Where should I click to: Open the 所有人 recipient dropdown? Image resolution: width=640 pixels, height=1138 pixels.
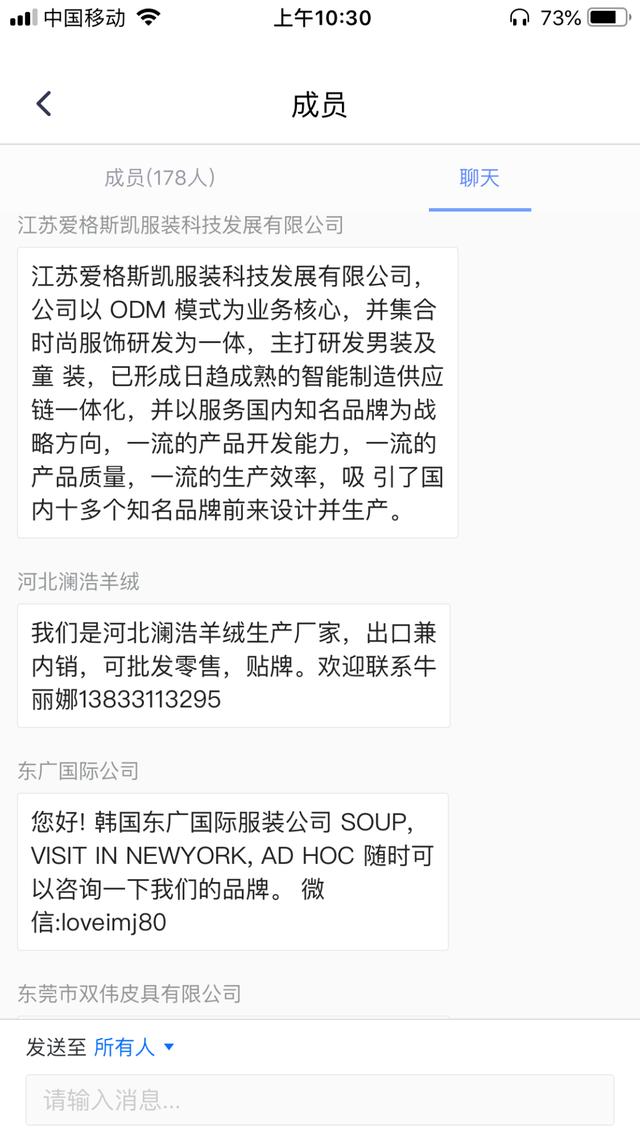coord(134,1047)
